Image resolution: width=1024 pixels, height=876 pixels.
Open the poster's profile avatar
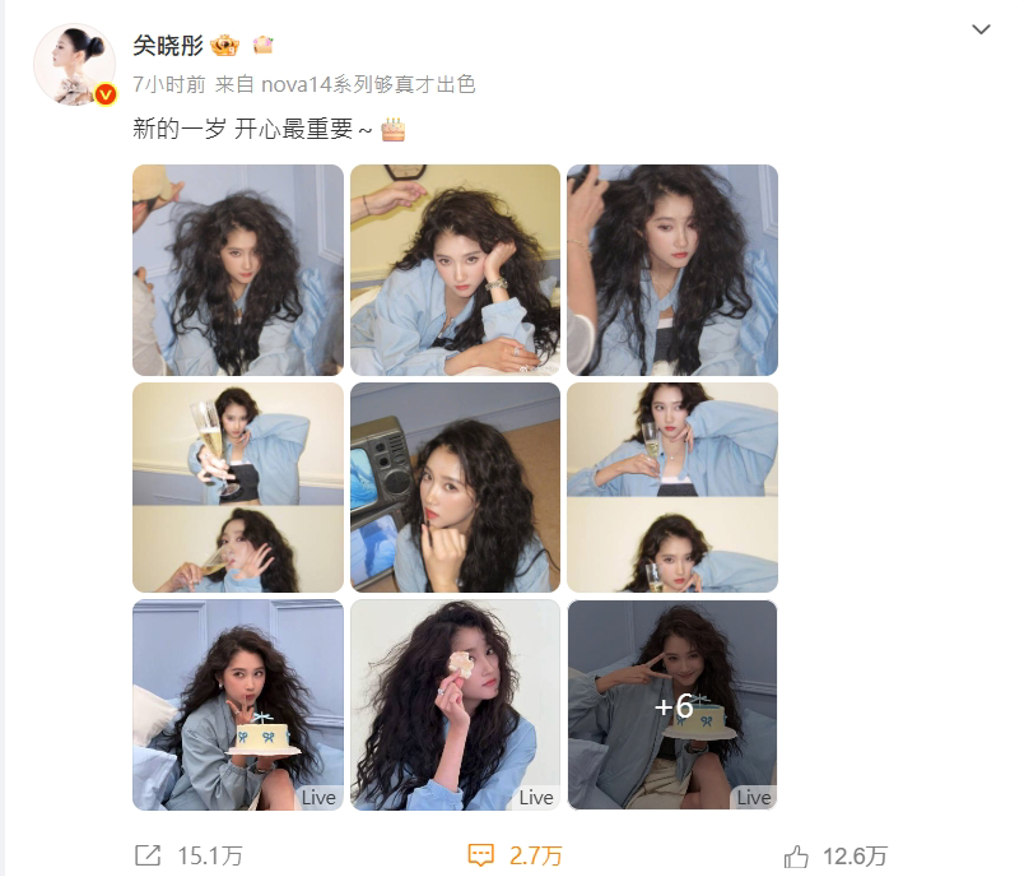point(75,65)
